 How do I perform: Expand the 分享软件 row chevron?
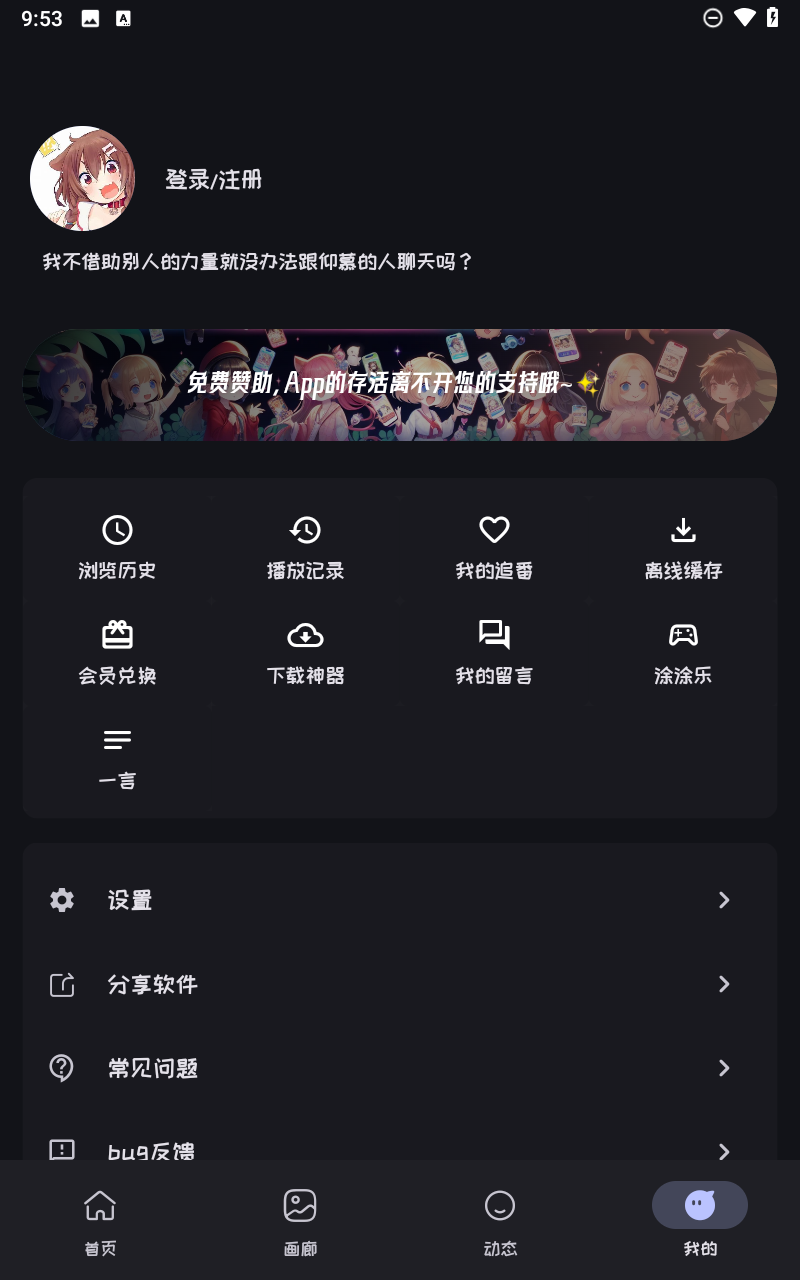pos(724,985)
